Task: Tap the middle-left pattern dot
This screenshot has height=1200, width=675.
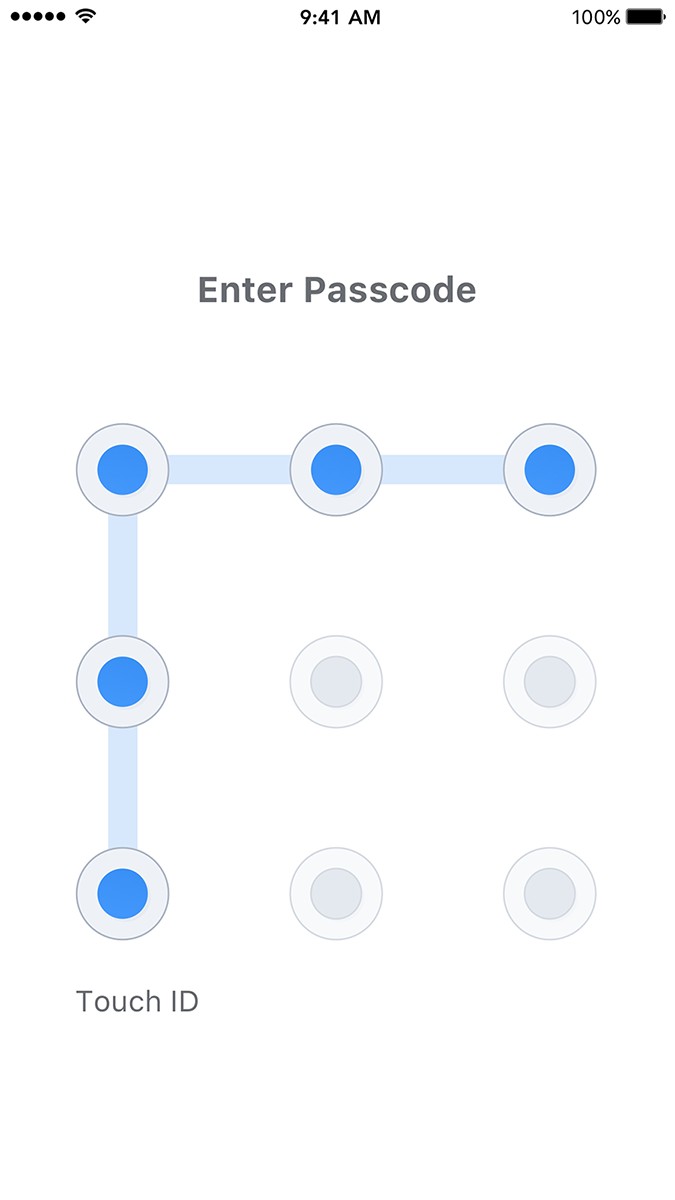Action: coord(123,682)
